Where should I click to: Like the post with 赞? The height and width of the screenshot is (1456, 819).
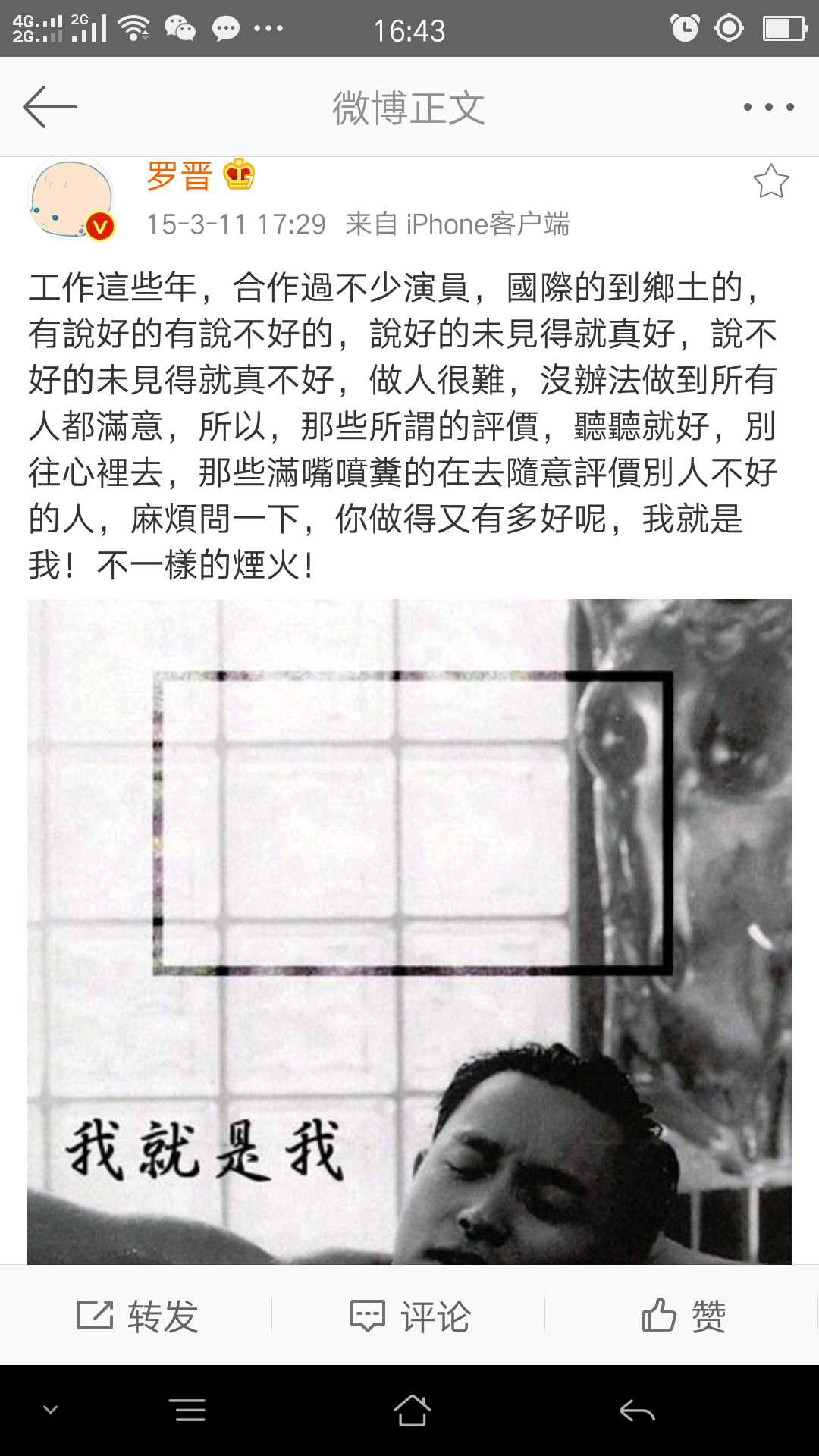coord(683,1316)
